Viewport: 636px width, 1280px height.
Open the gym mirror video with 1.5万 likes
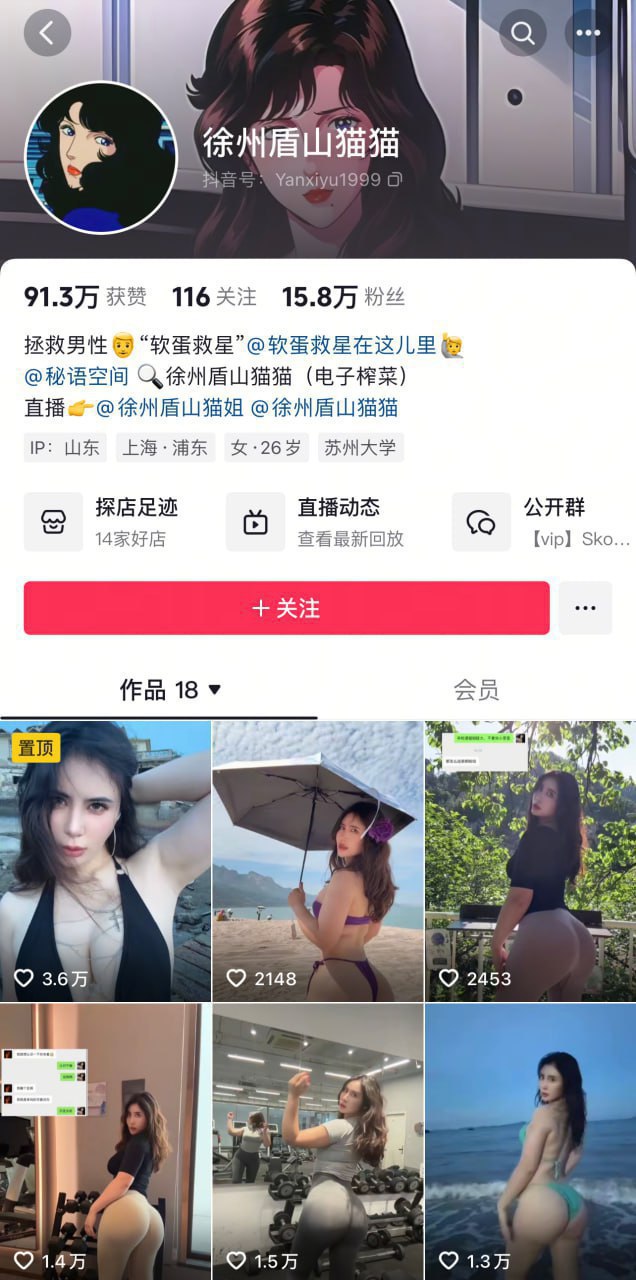coord(318,1142)
